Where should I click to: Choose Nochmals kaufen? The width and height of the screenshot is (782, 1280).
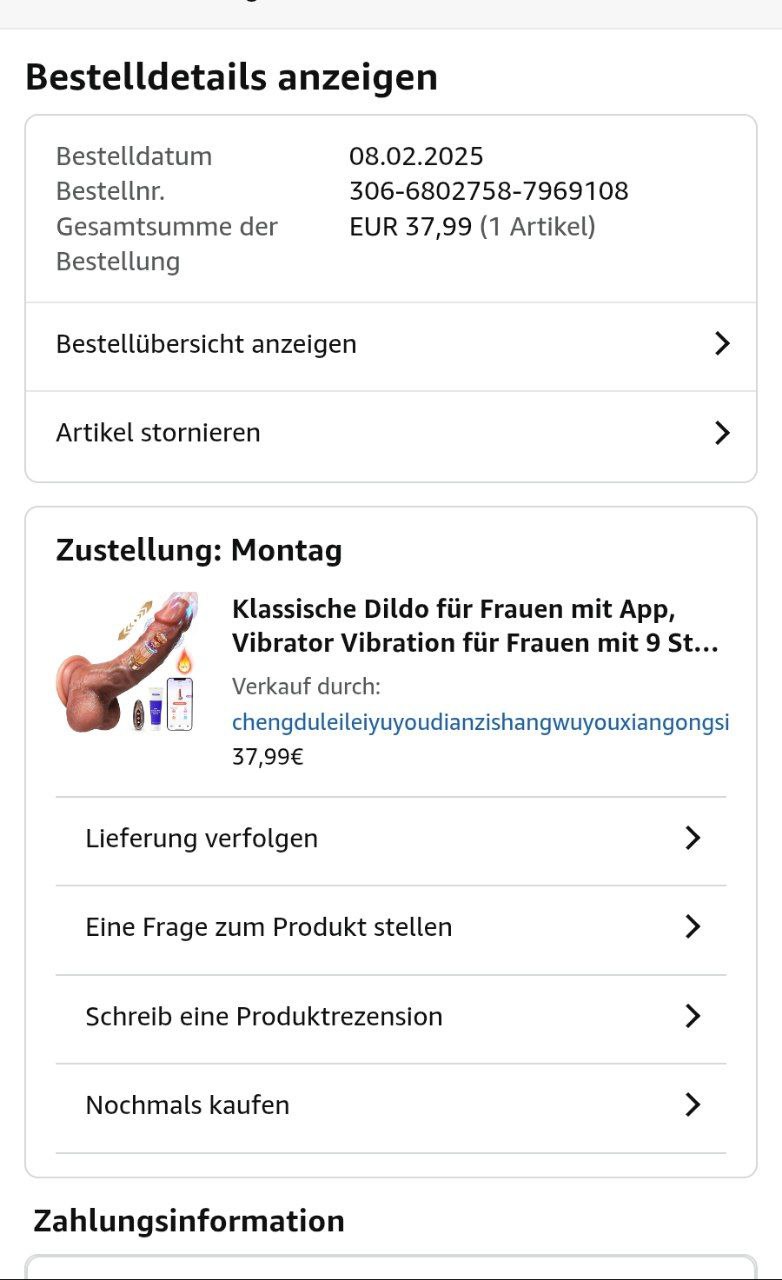[390, 1105]
